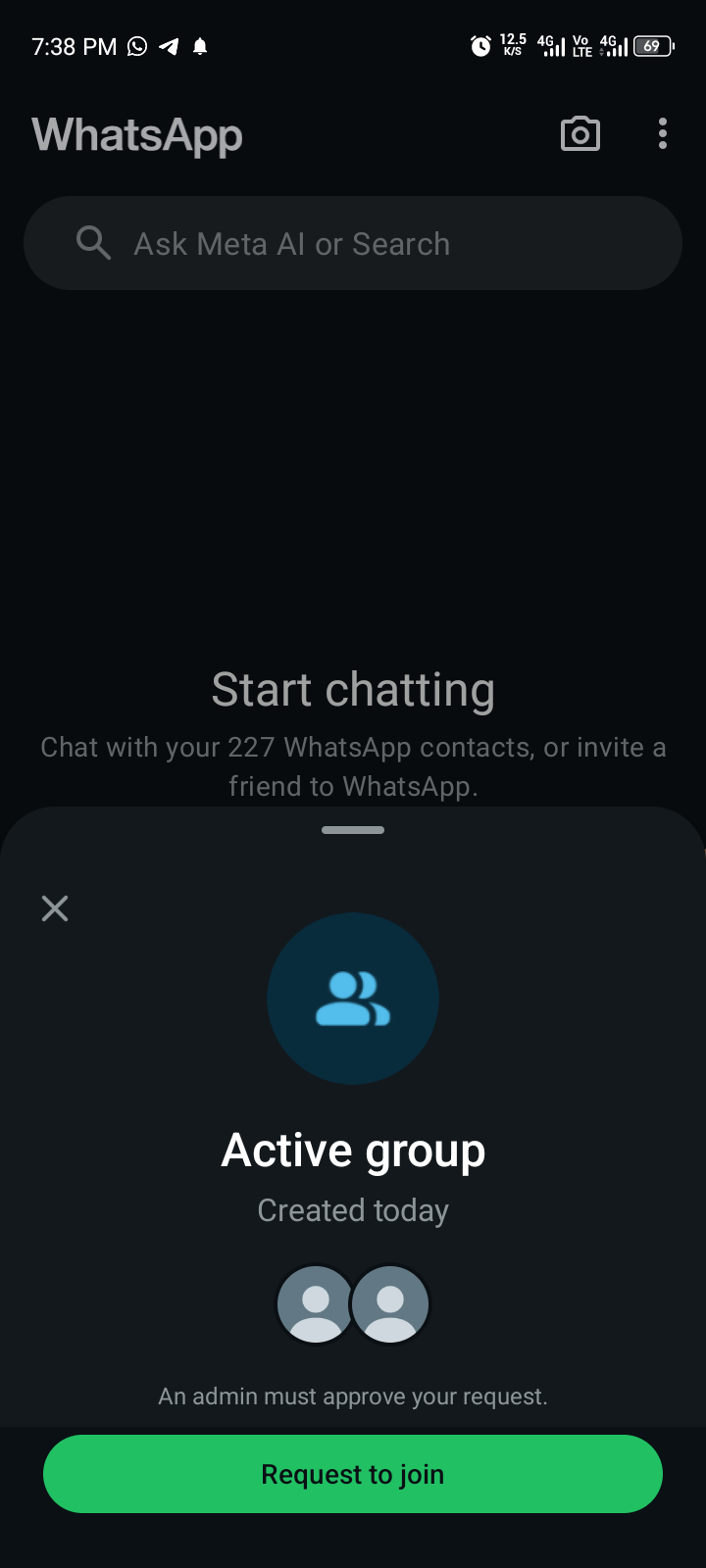The image size is (706, 1568).
Task: Tap the Ask Meta AI or Search field
Action: tap(353, 243)
